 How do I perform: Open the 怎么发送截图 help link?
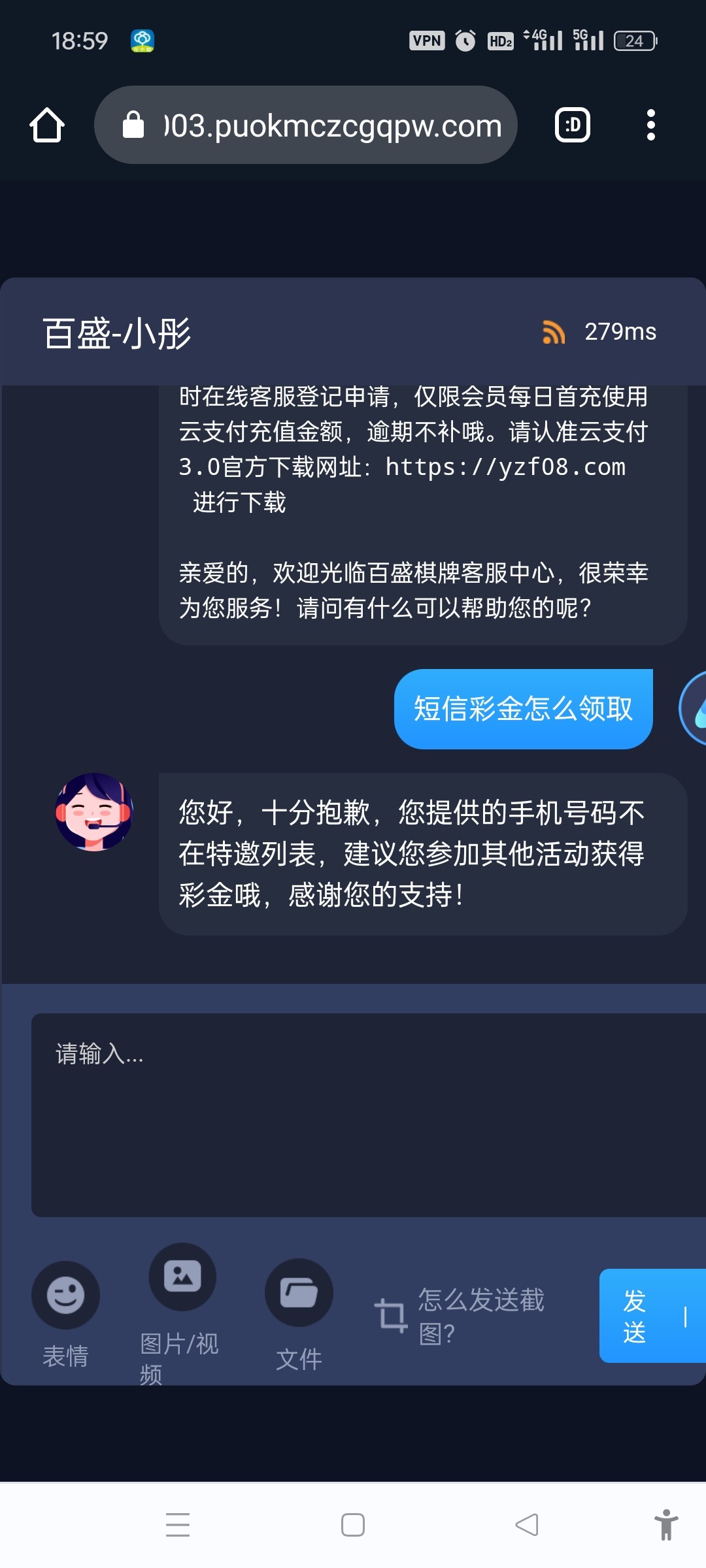point(460,1316)
